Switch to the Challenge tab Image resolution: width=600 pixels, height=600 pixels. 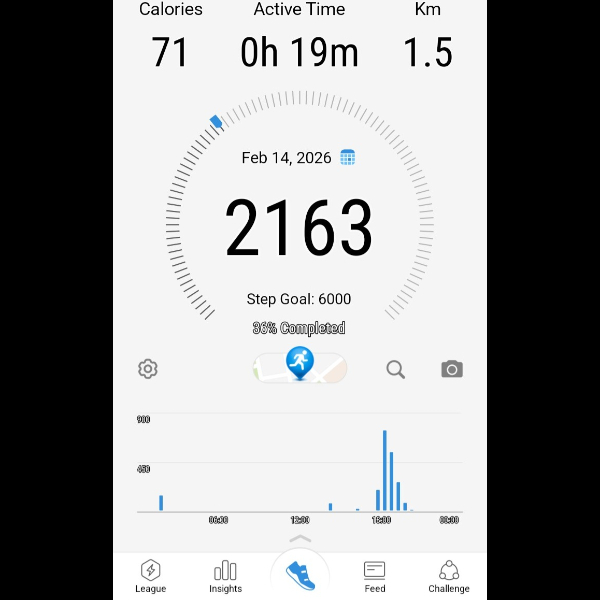point(449,576)
